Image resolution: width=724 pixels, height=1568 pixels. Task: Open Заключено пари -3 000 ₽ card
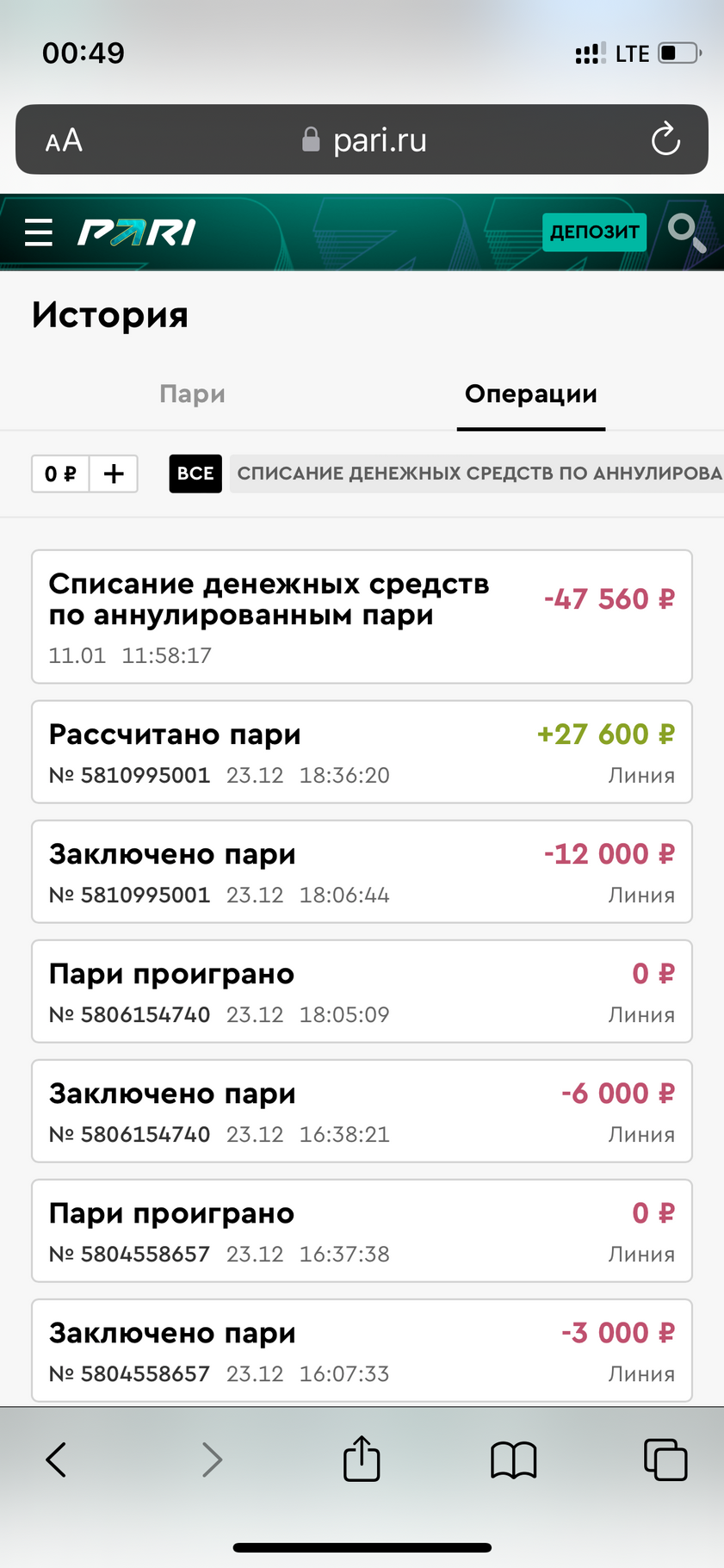point(362,1350)
